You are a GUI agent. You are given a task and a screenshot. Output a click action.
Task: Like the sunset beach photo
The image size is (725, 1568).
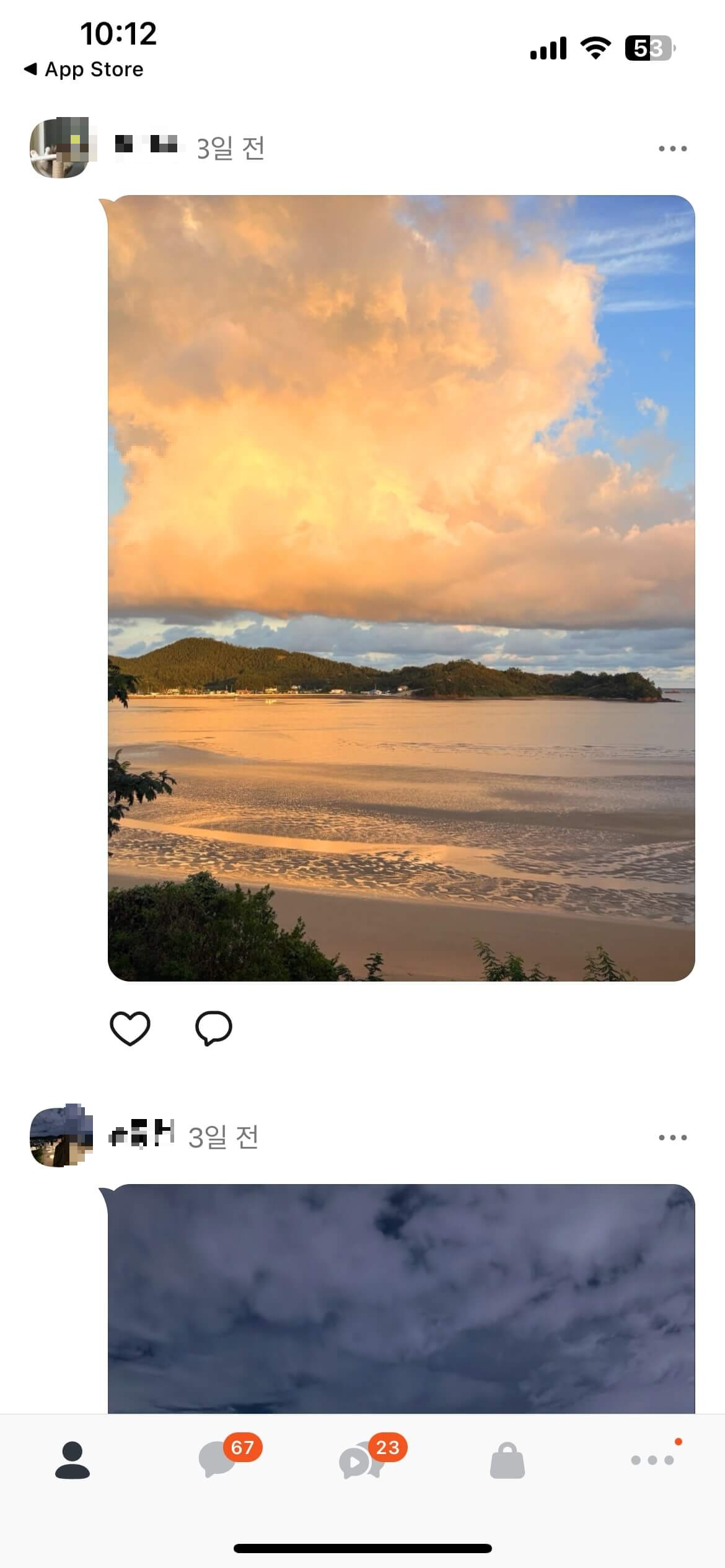coord(130,1027)
